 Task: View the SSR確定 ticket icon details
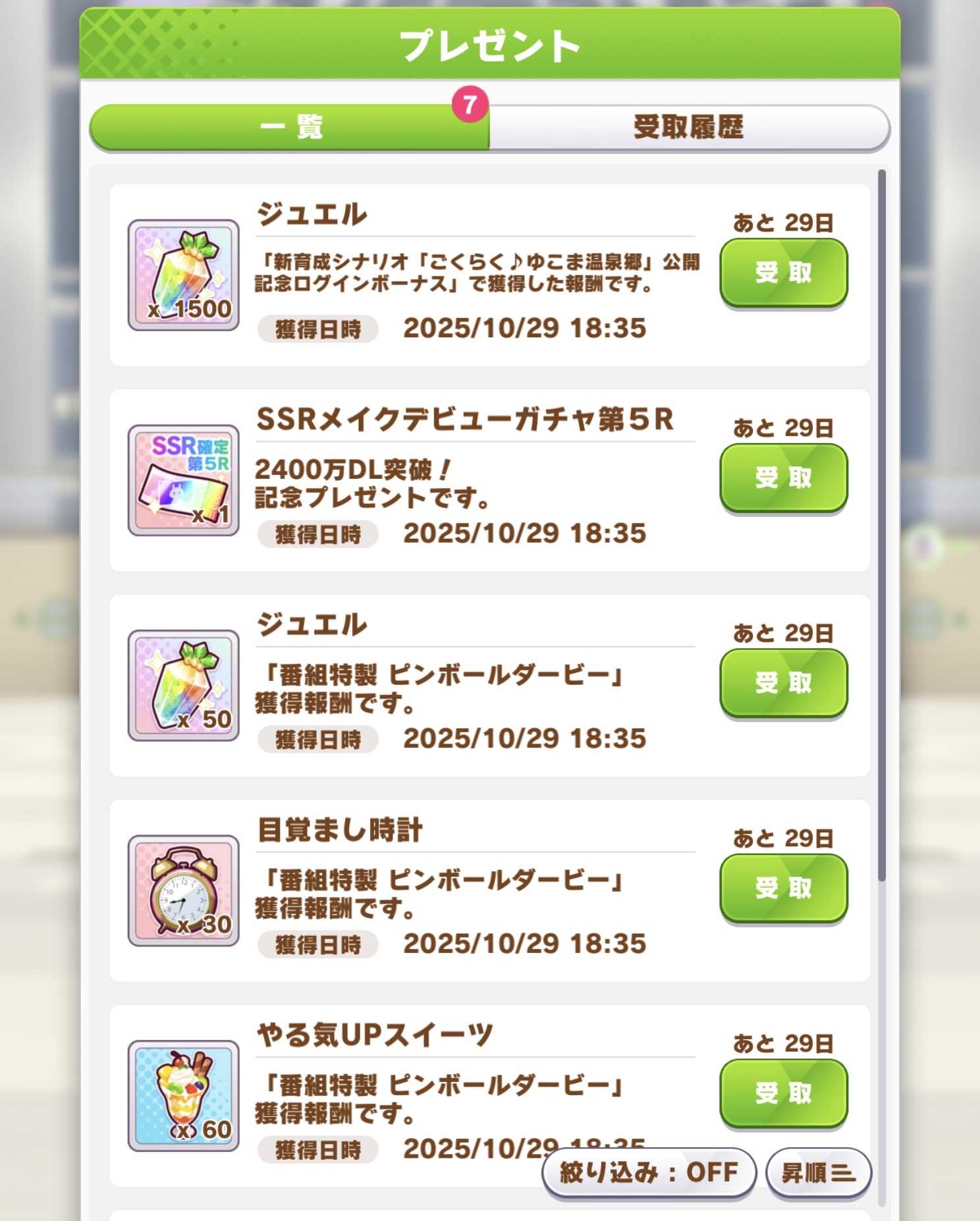tap(183, 480)
